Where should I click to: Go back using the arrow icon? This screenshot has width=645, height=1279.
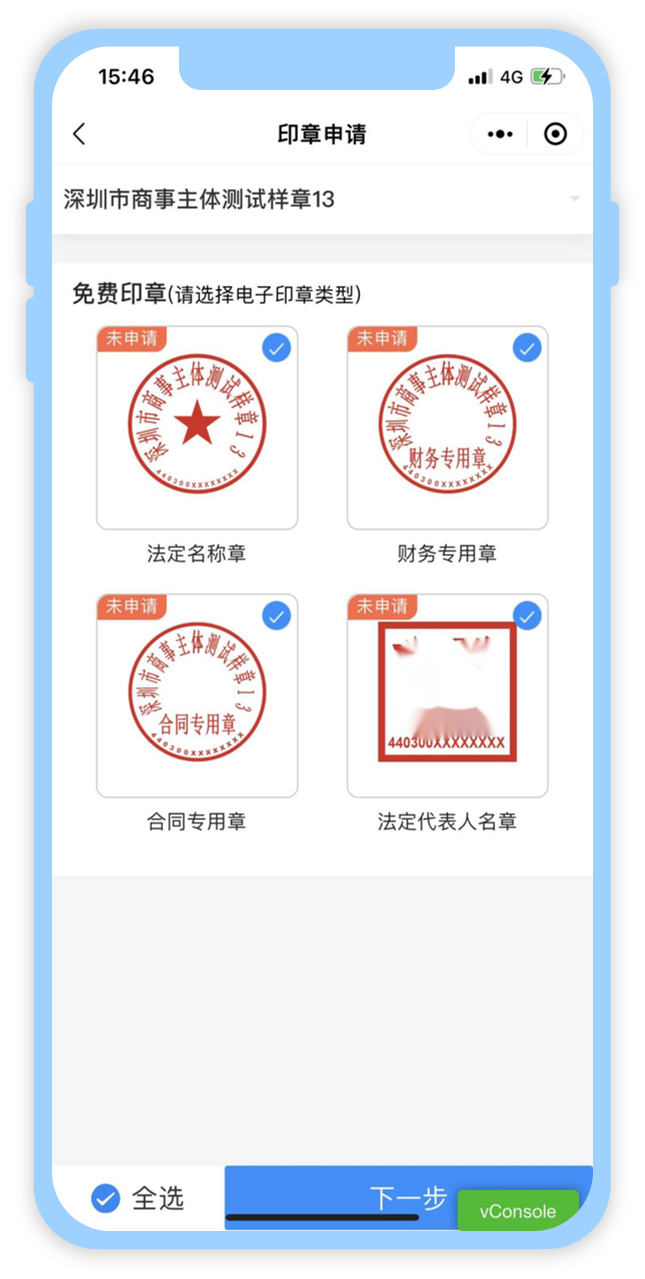[80, 135]
